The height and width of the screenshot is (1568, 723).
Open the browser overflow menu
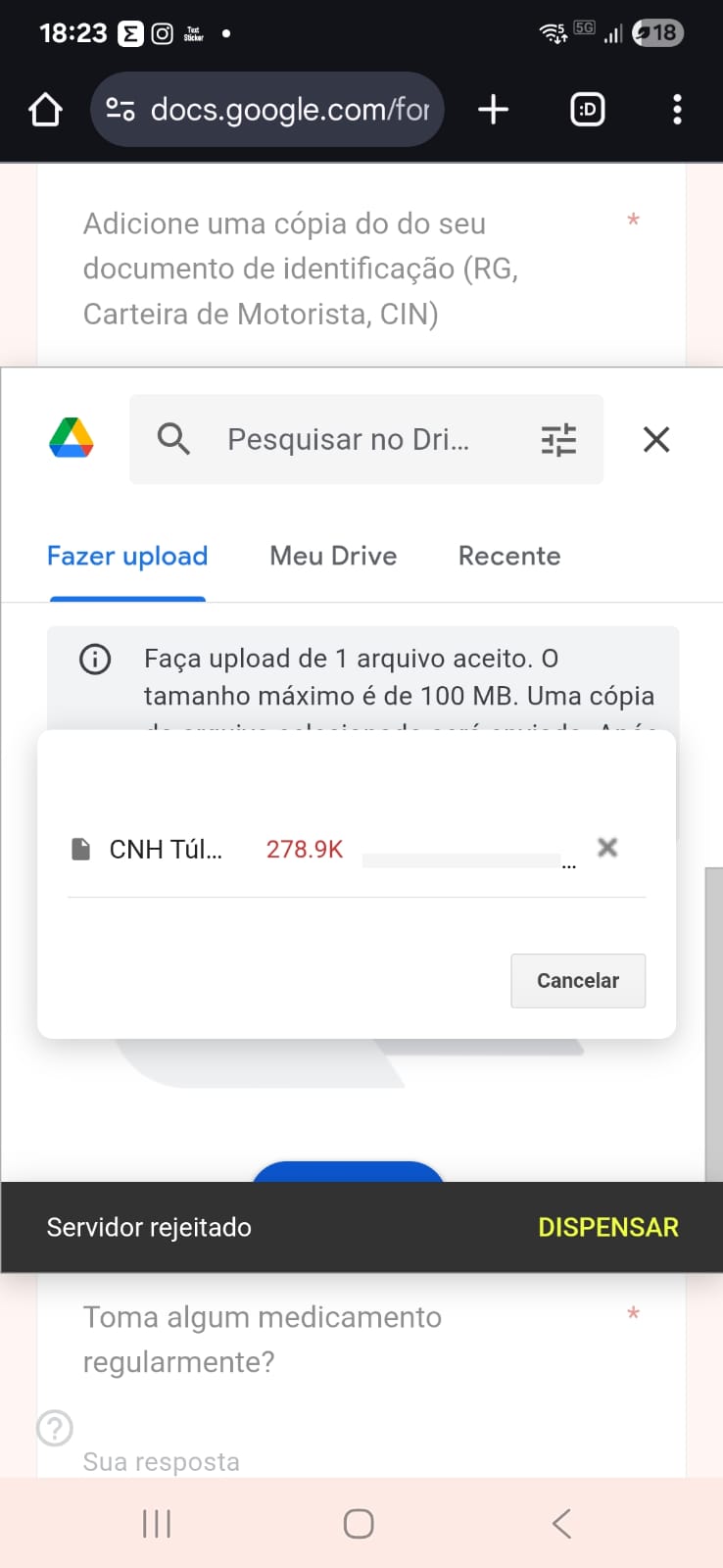coord(677,110)
